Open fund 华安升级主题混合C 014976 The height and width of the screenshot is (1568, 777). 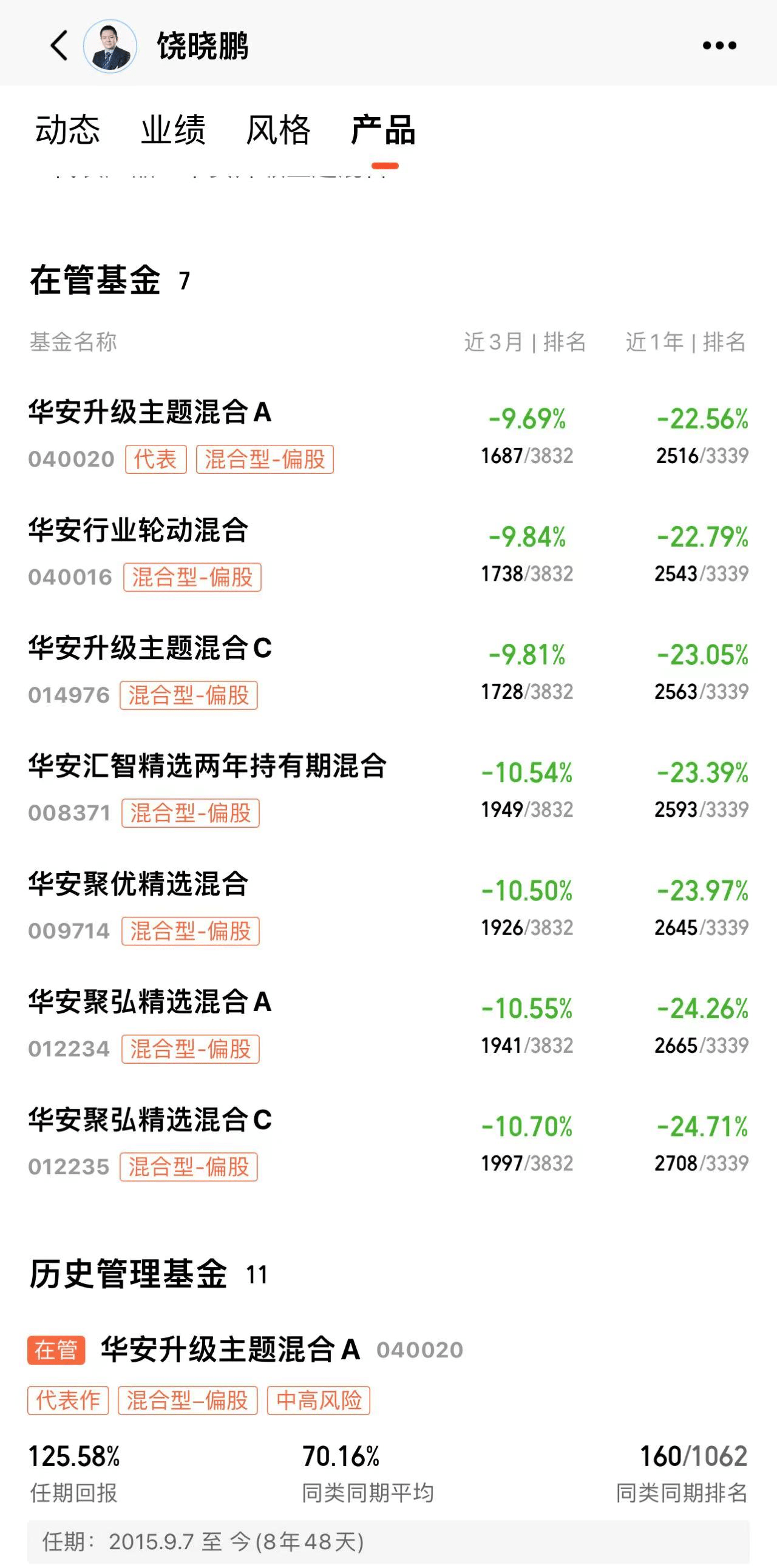[150, 648]
